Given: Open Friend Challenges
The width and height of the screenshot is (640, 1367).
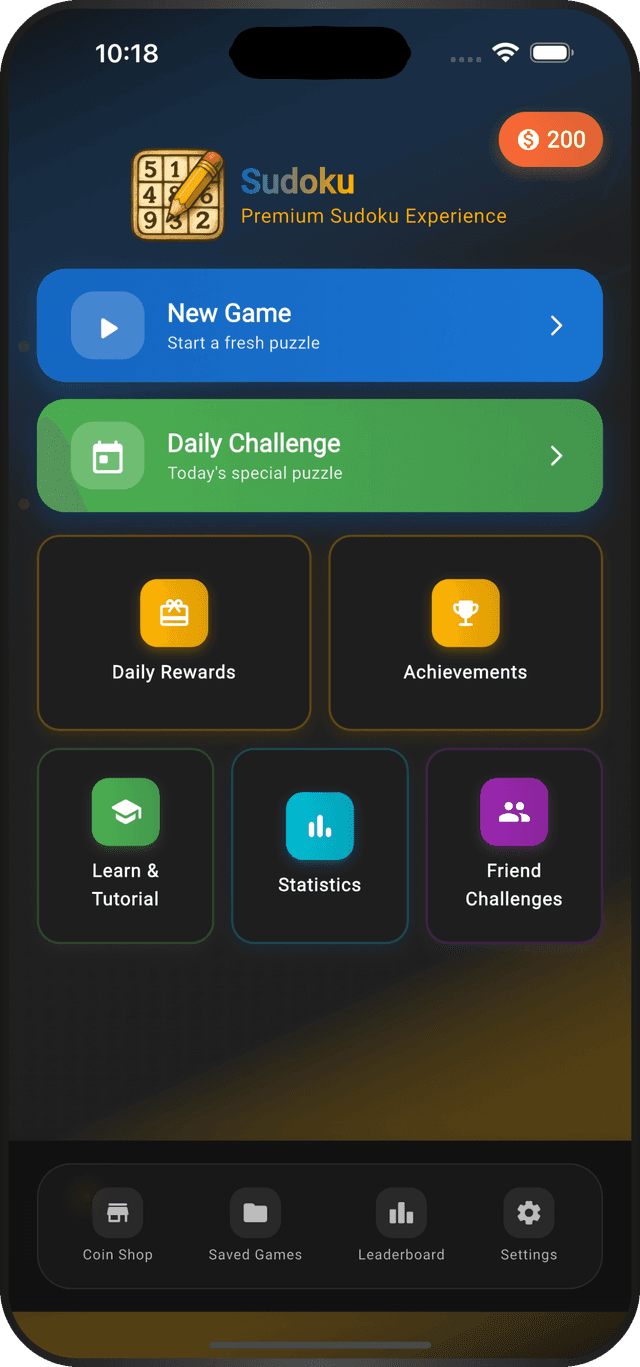Looking at the screenshot, I should pos(514,846).
